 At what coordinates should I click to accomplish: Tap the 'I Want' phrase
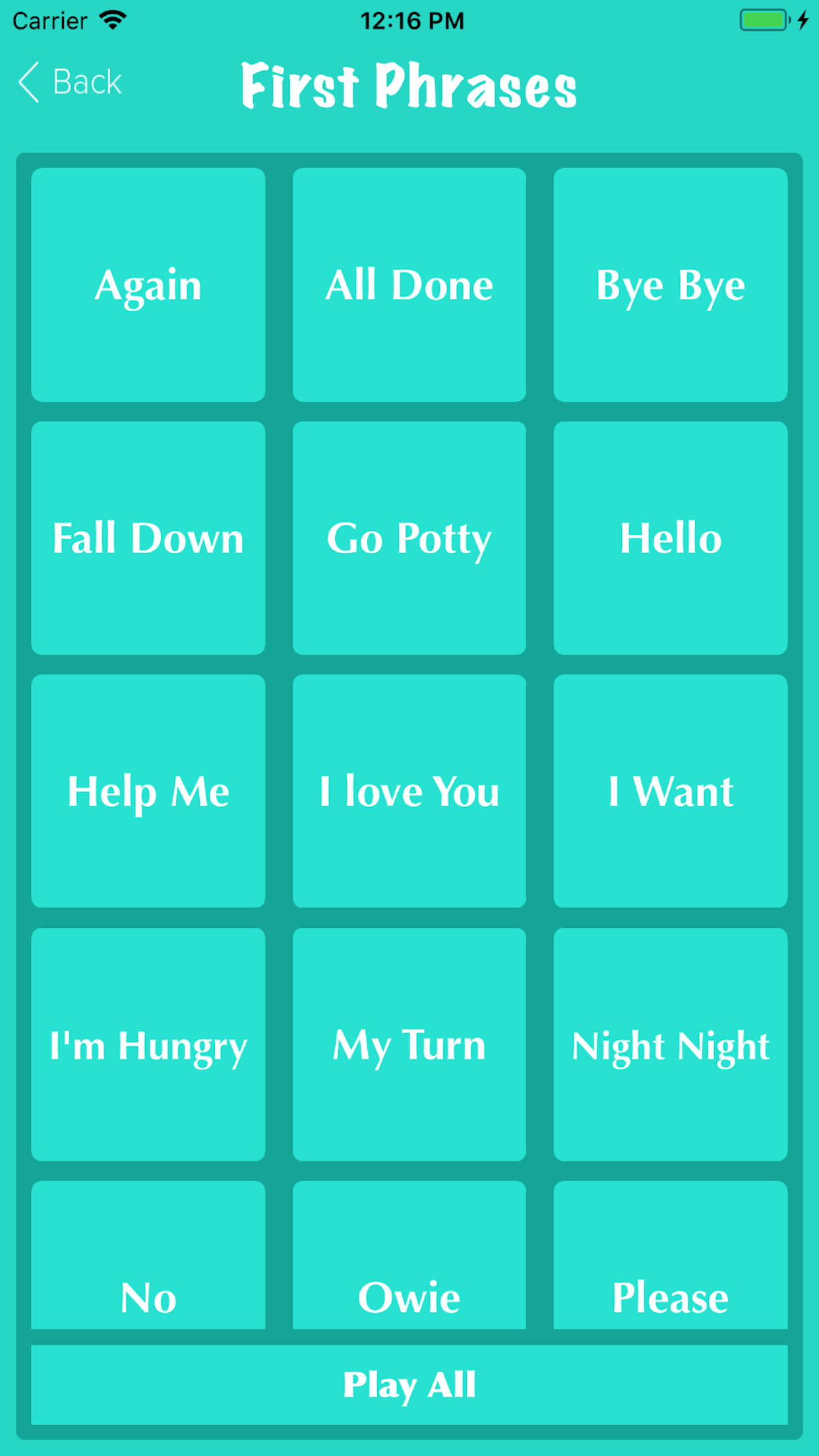click(671, 791)
